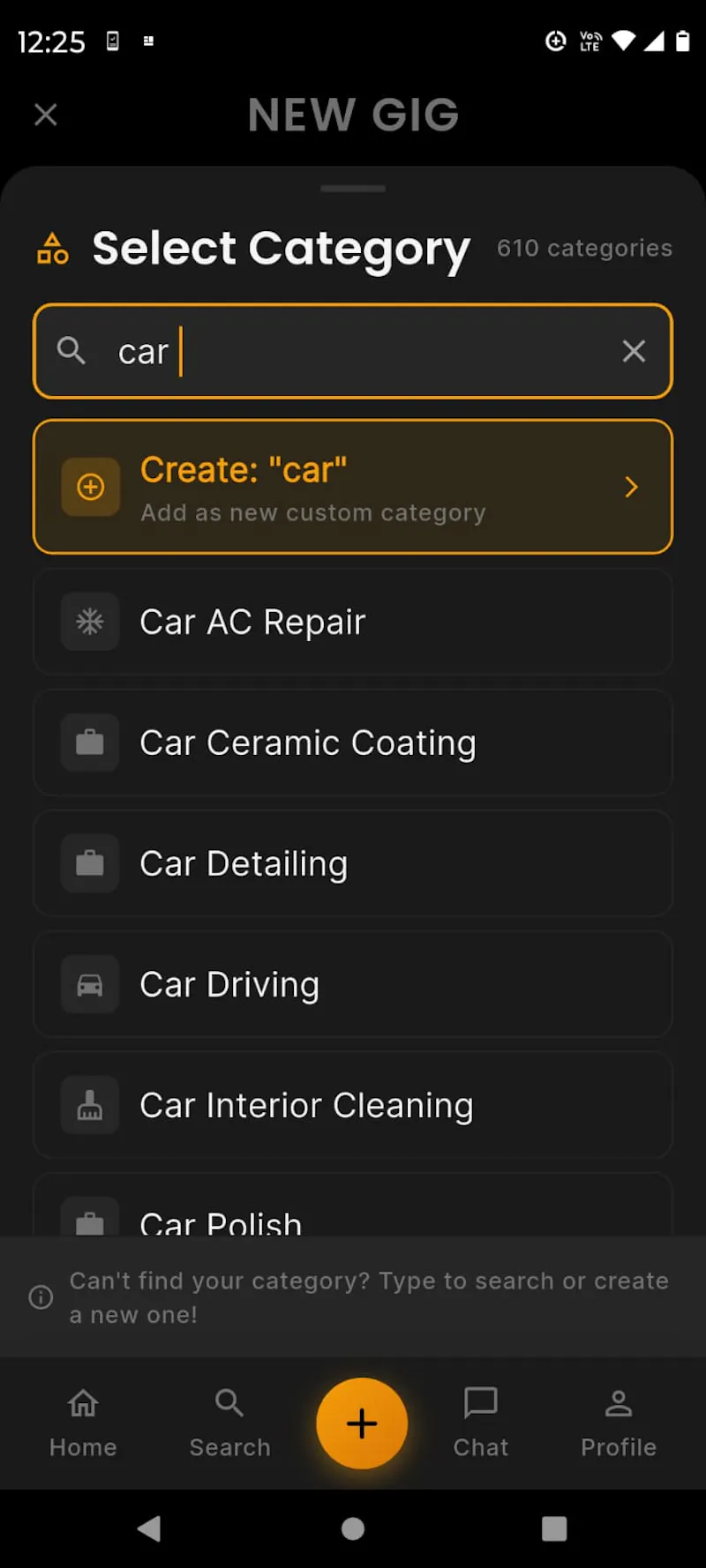
Task: Create "car" as a custom category
Action: point(353,487)
